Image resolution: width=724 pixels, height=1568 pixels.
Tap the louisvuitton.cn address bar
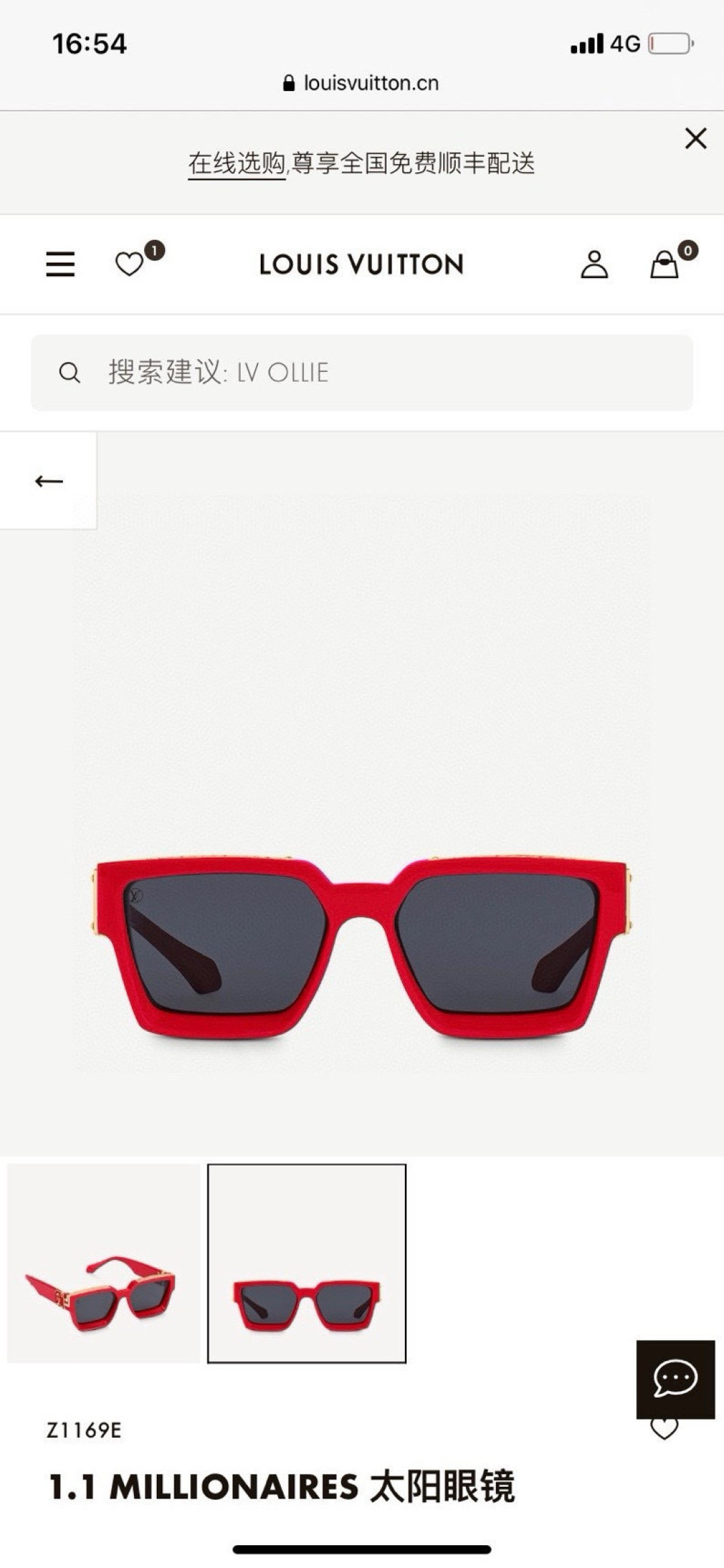click(x=361, y=83)
